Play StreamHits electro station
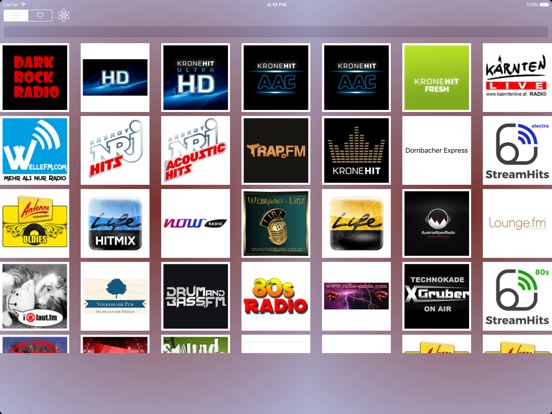This screenshot has height=414, width=552. (x=517, y=150)
